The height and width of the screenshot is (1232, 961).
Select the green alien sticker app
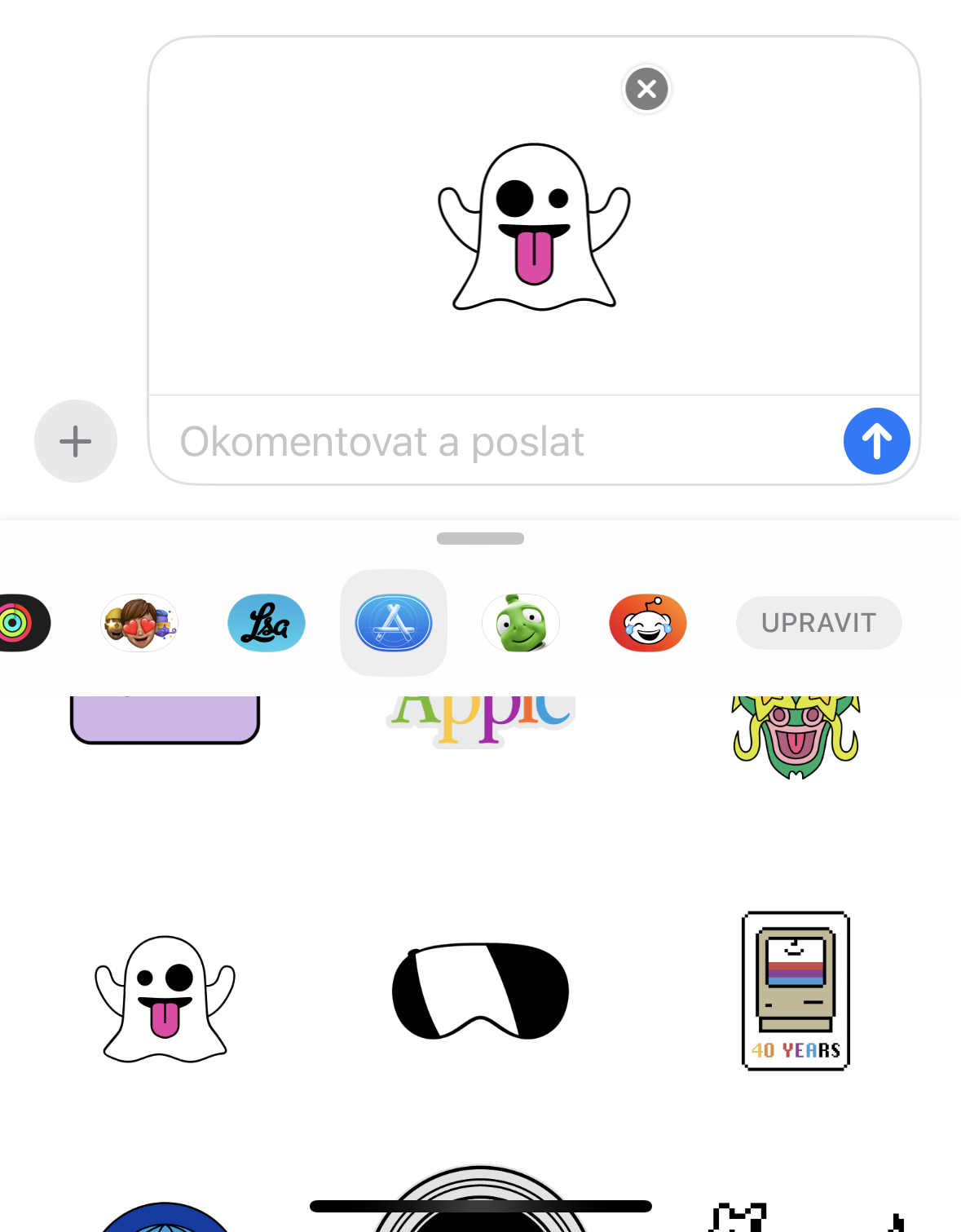pyautogui.click(x=521, y=622)
